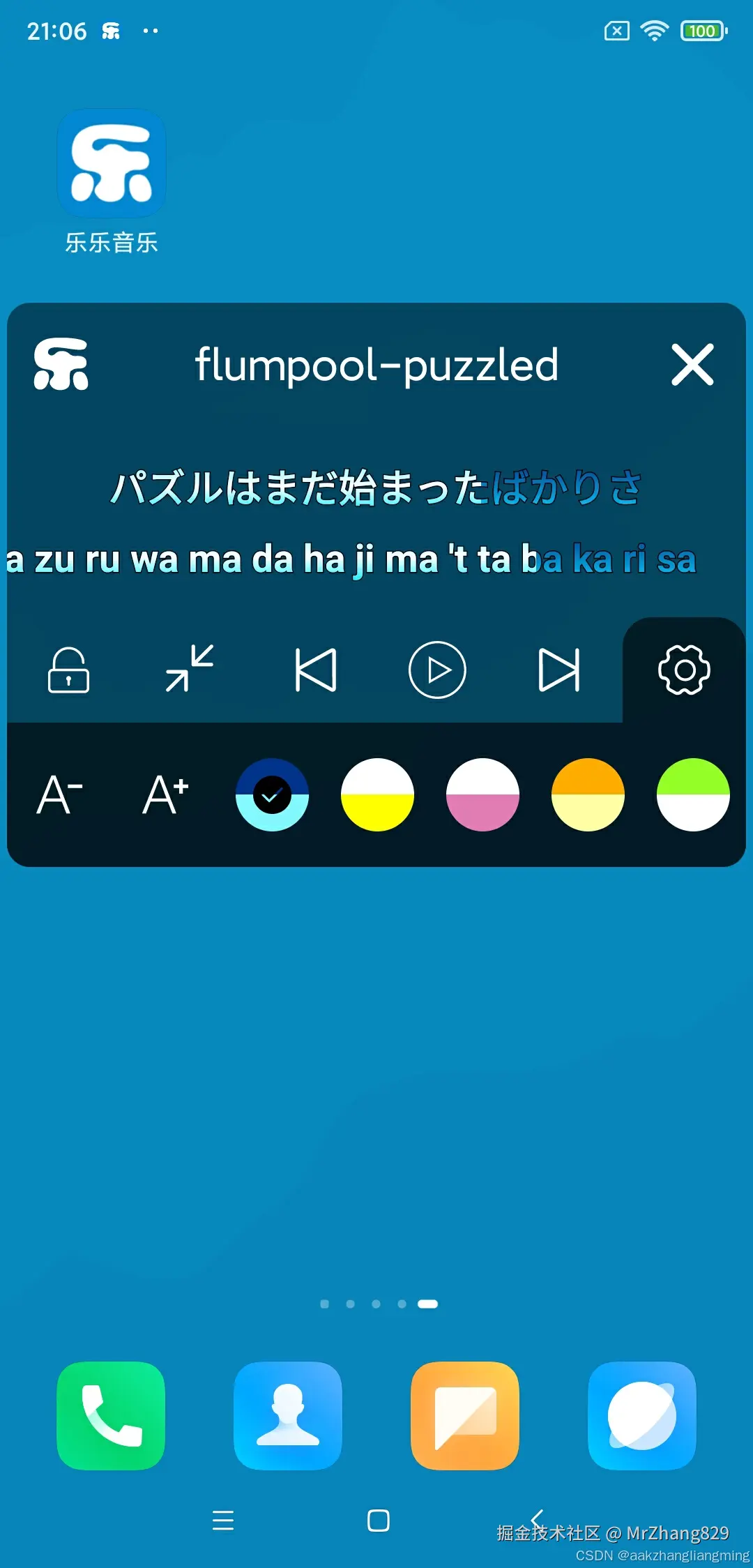The width and height of the screenshot is (753, 1568).
Task: Use the green and white lyric color
Action: [693, 794]
